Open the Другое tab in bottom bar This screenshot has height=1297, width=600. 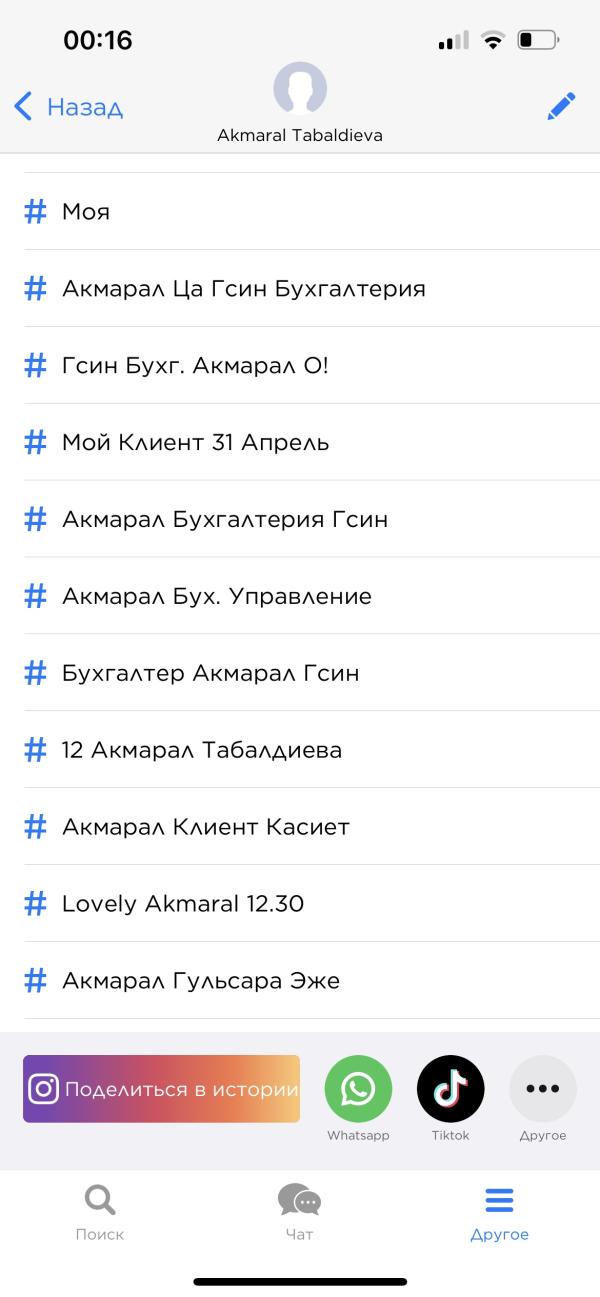click(x=499, y=1211)
